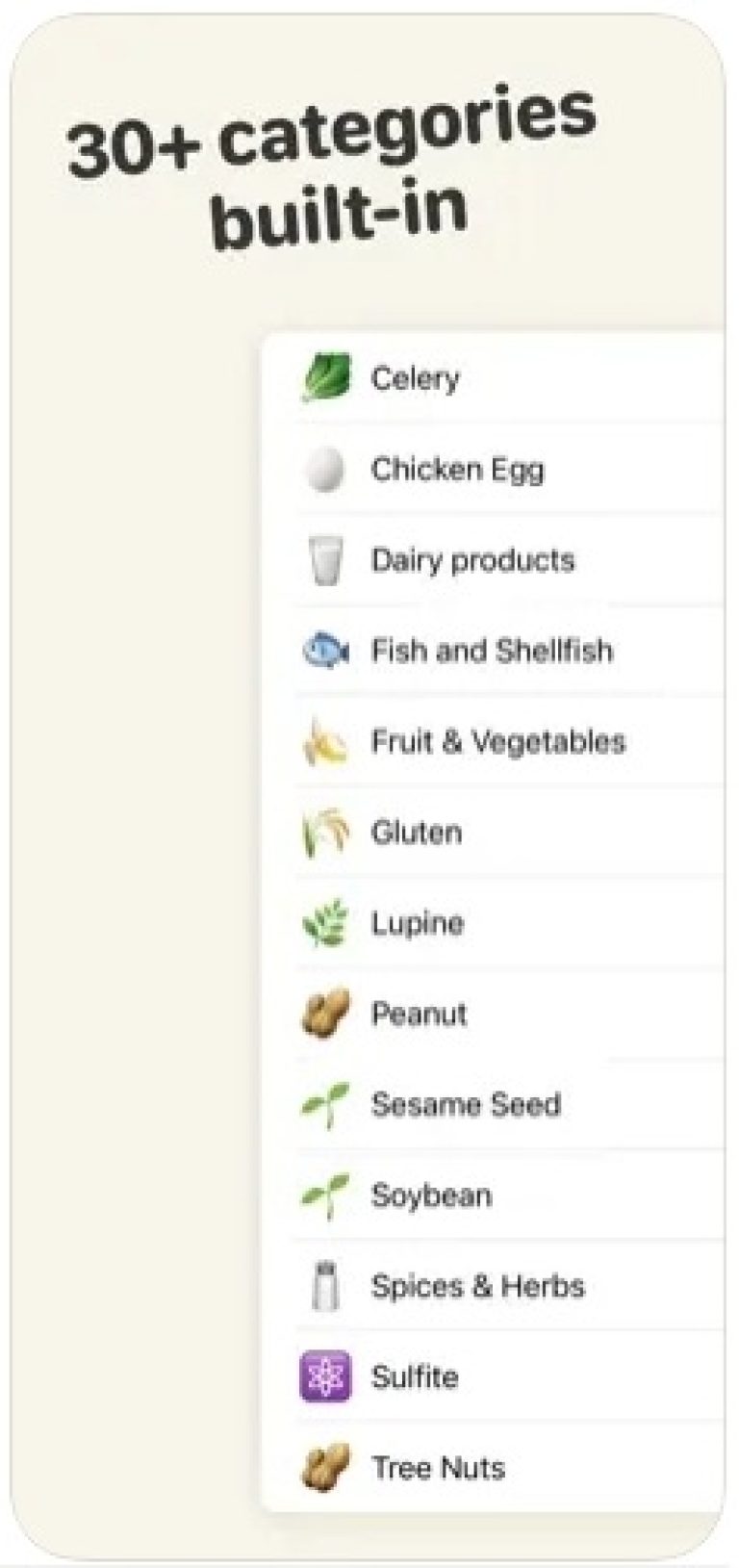739x1568 pixels.
Task: Select the sprout icon beside Soybean
Action: click(x=327, y=1195)
